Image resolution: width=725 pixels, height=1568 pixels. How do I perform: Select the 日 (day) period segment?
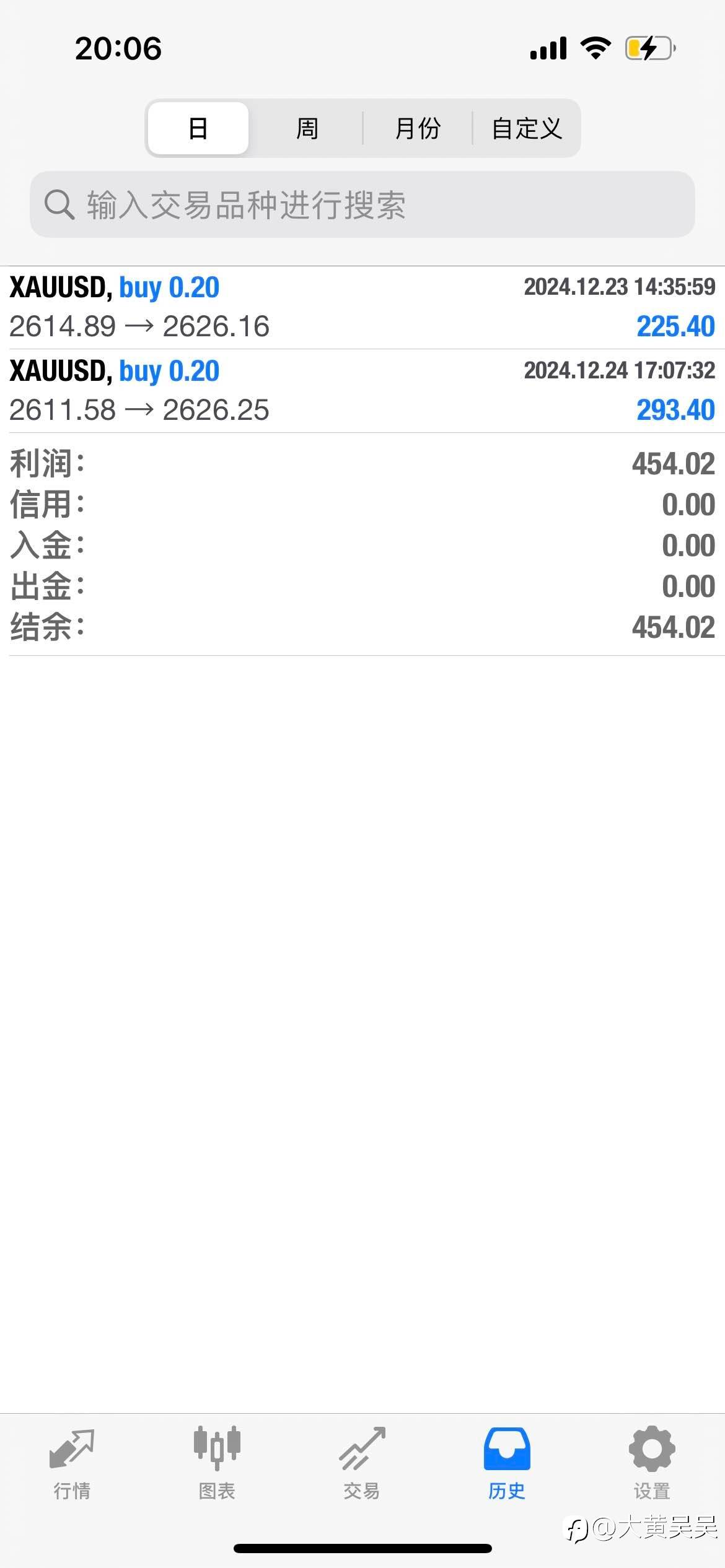coord(198,128)
